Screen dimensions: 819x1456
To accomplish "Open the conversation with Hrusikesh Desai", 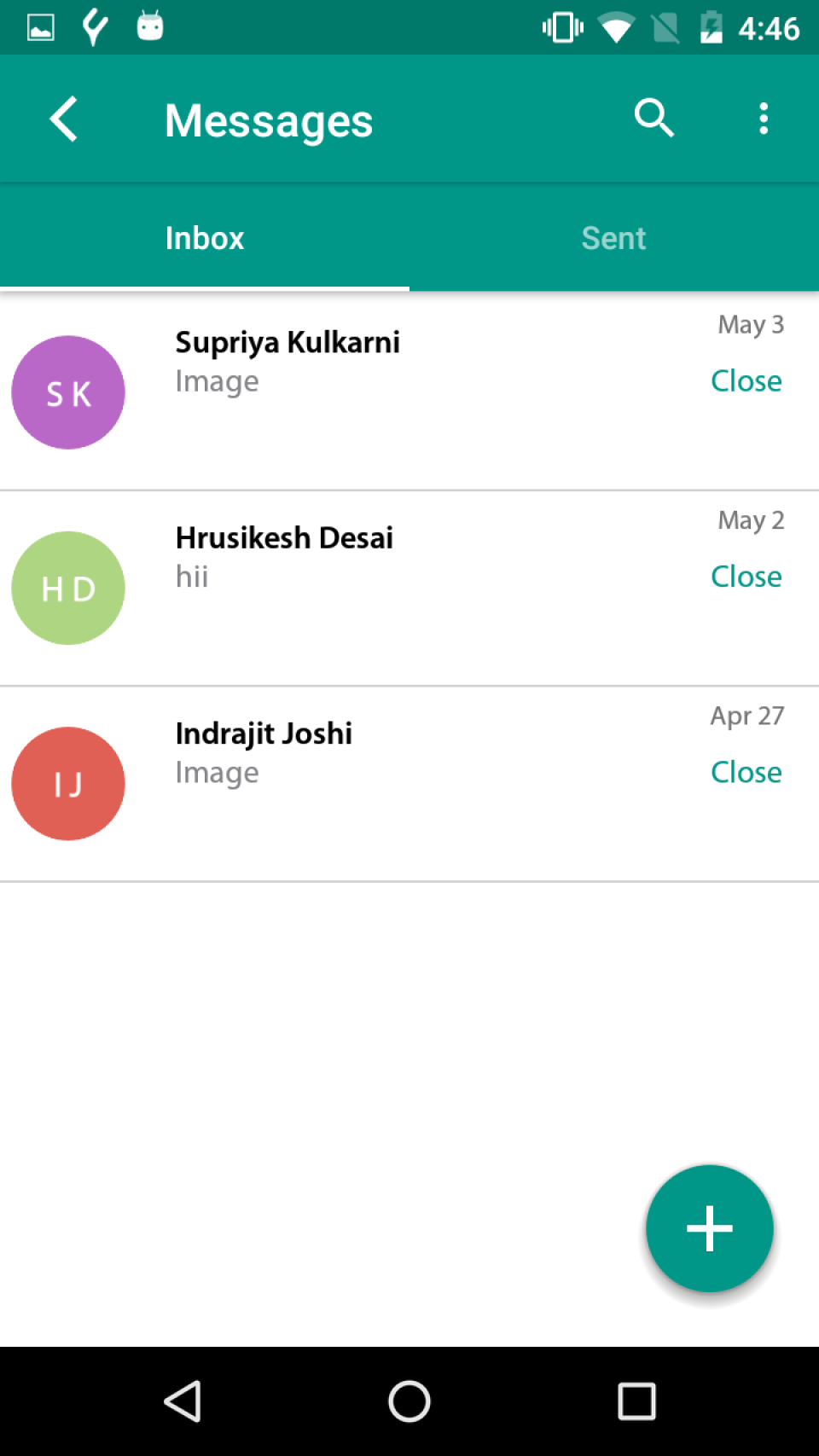I will coord(409,589).
